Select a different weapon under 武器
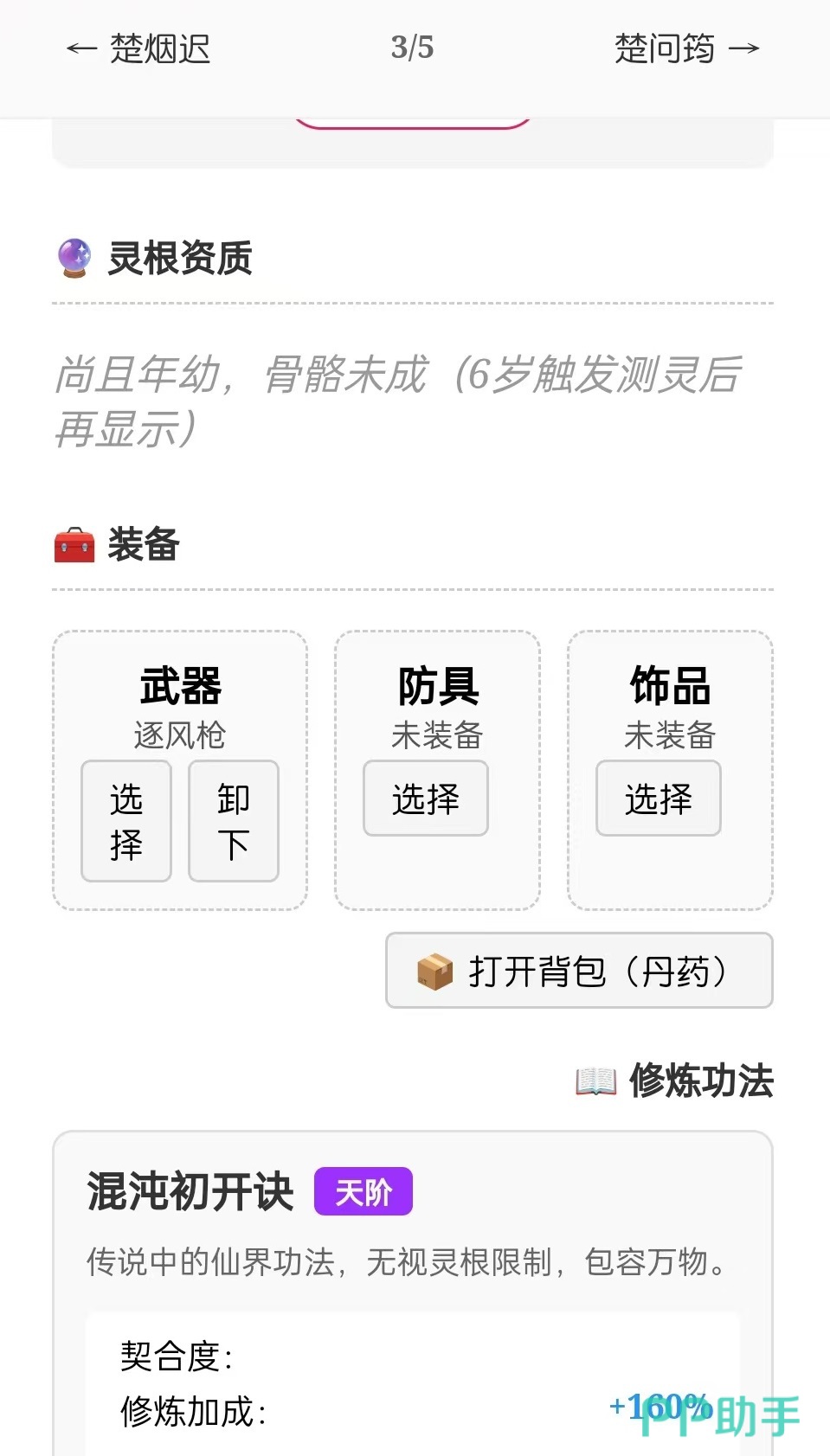The height and width of the screenshot is (1456, 830). pyautogui.click(x=126, y=821)
